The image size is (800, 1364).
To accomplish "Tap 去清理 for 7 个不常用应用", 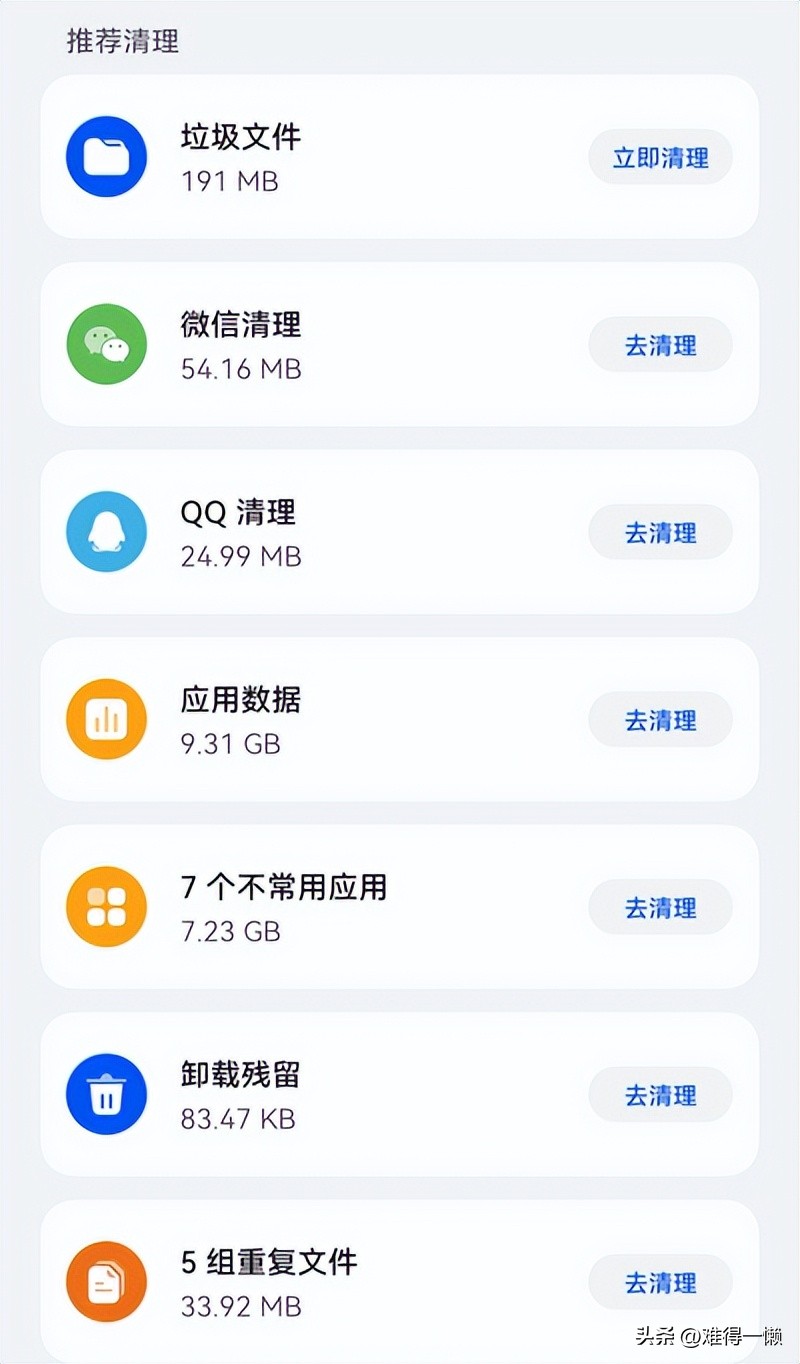I will pos(660,906).
